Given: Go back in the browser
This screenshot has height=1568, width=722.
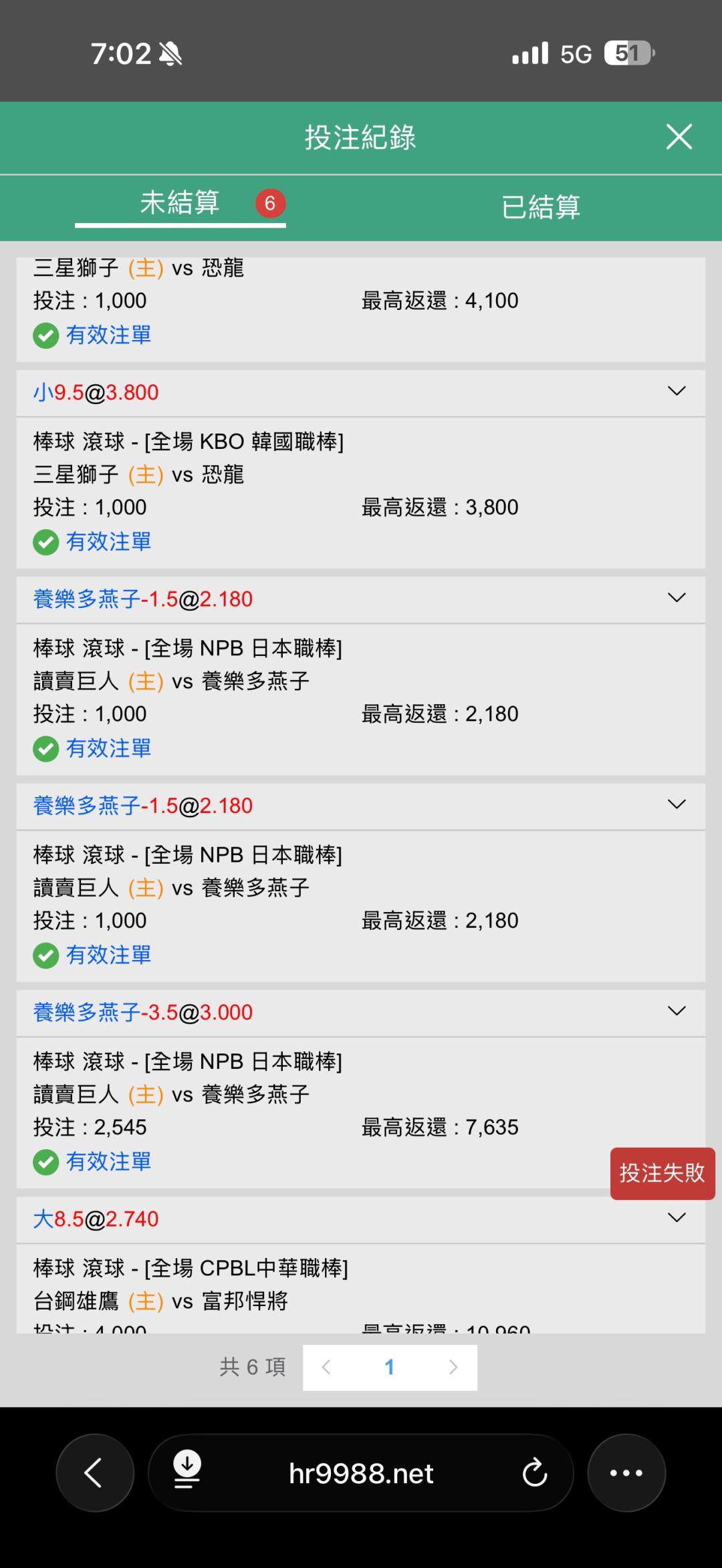Looking at the screenshot, I should point(95,1472).
